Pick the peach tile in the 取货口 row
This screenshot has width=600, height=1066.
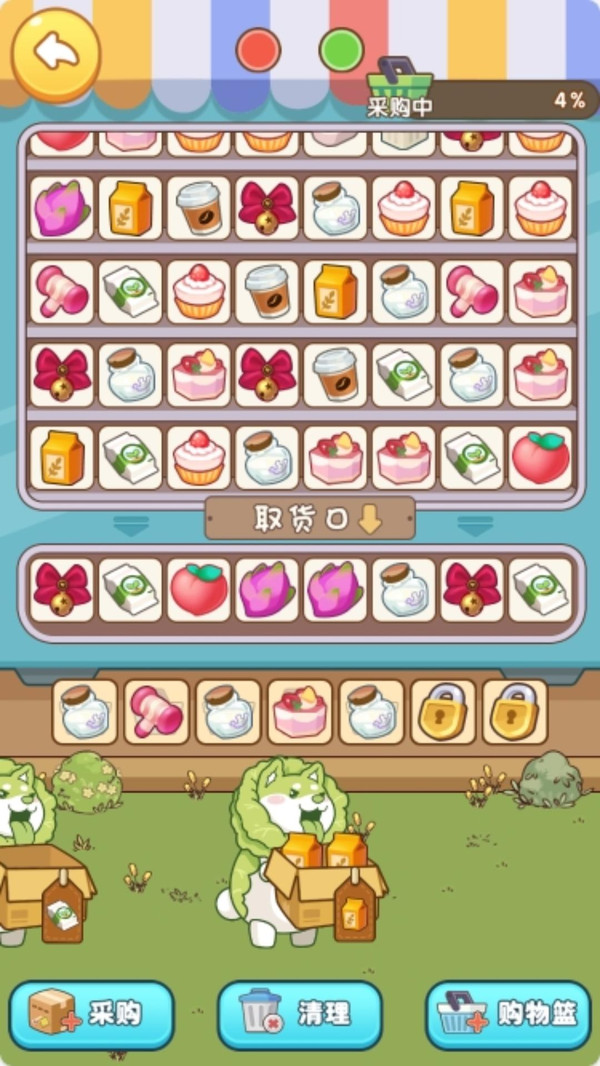point(198,590)
